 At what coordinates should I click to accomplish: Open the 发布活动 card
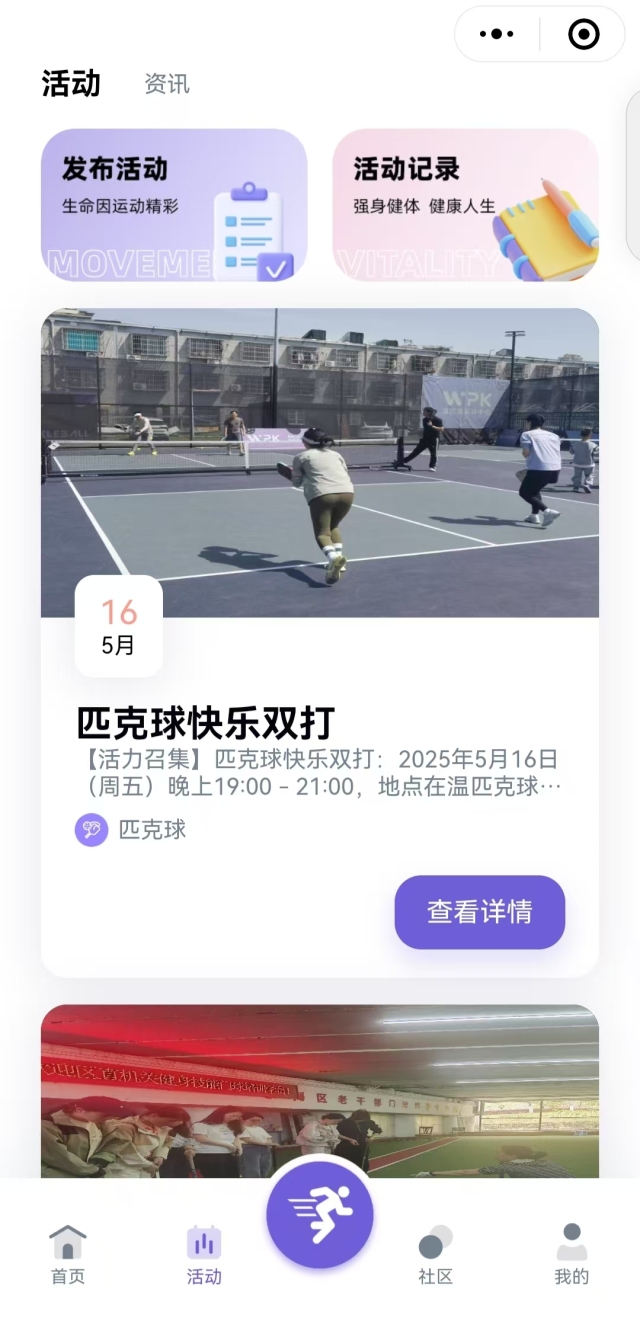174,205
